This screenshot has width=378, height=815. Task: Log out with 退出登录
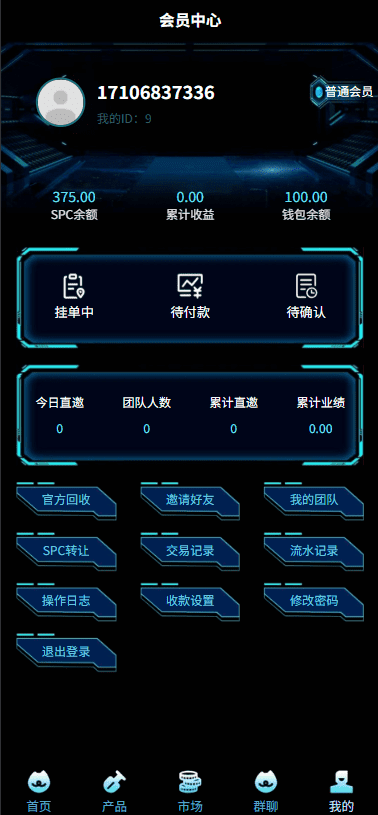pyautogui.click(x=66, y=652)
